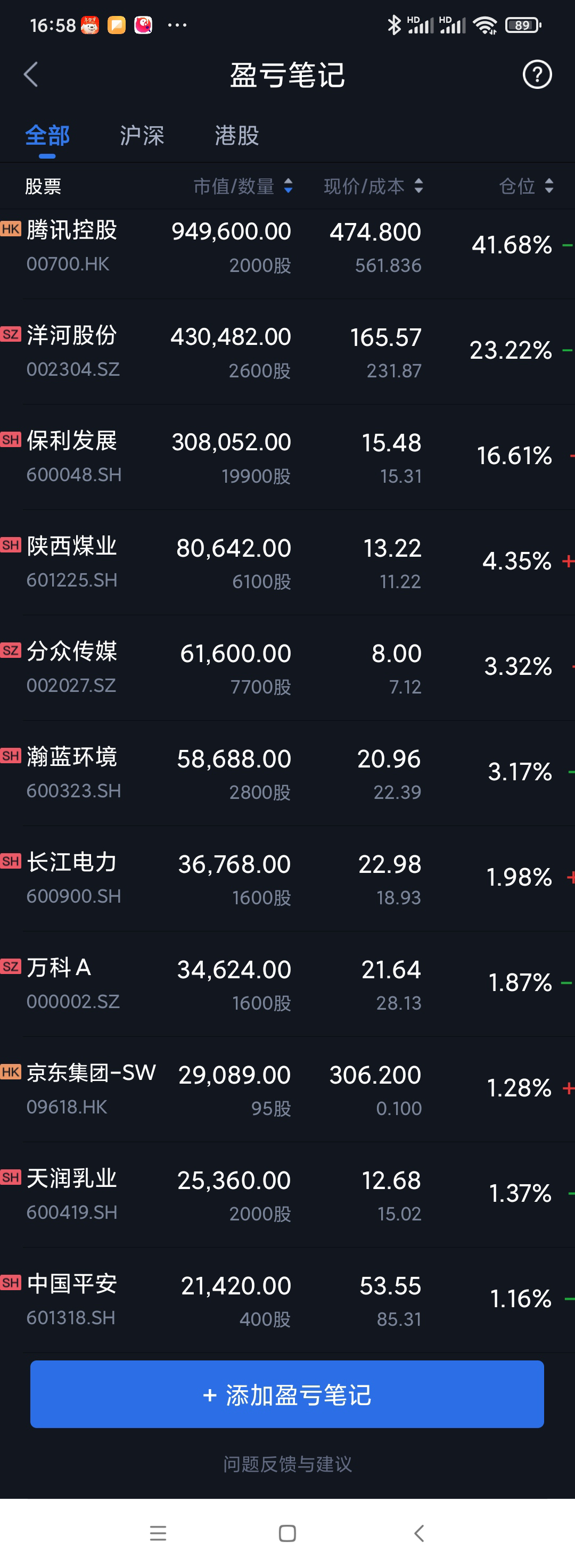Tap 添加盈亏笔记 button
Viewport: 575px width, 1568px height.
(x=287, y=1394)
